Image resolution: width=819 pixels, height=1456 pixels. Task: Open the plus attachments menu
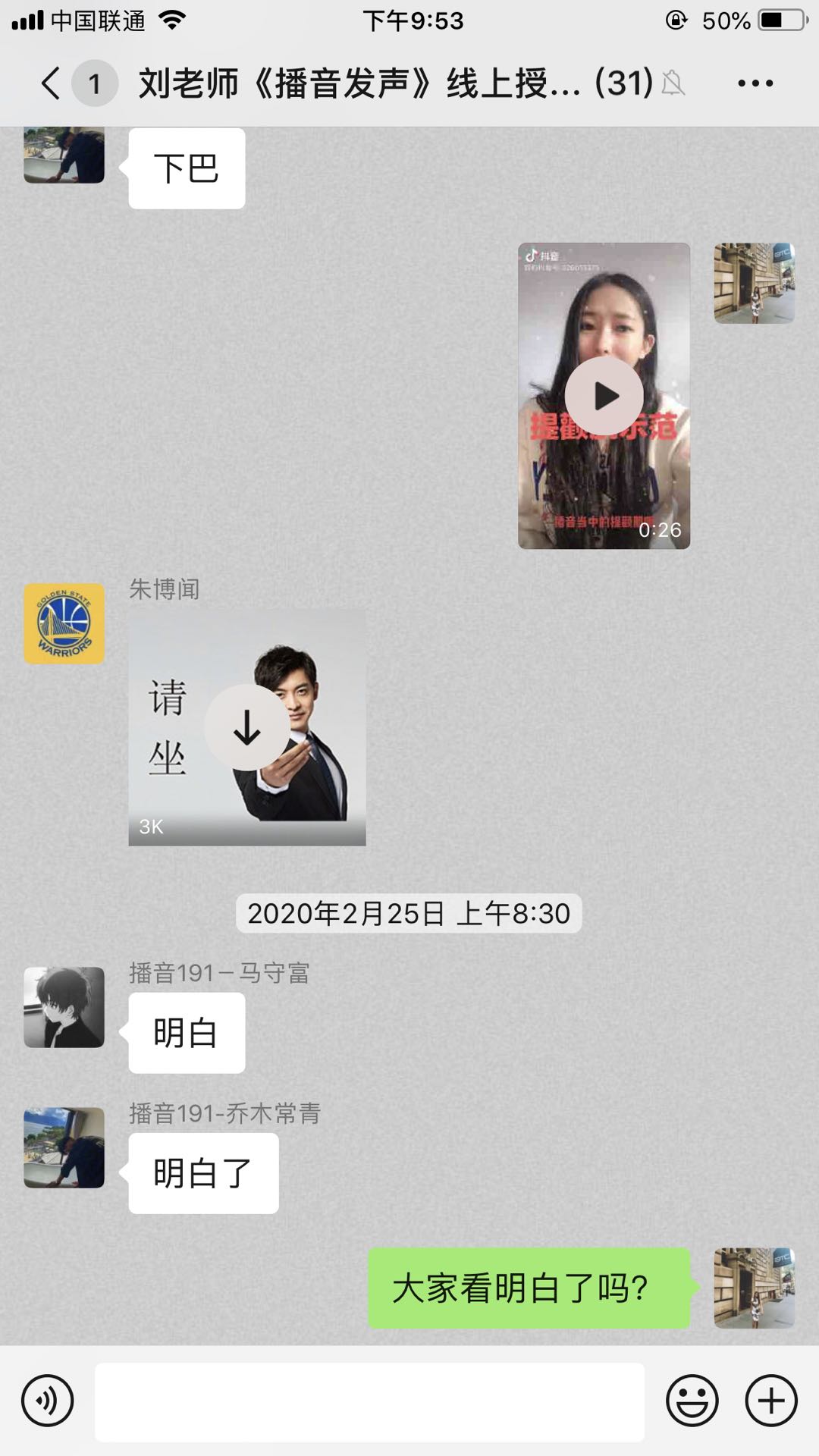(x=771, y=1400)
